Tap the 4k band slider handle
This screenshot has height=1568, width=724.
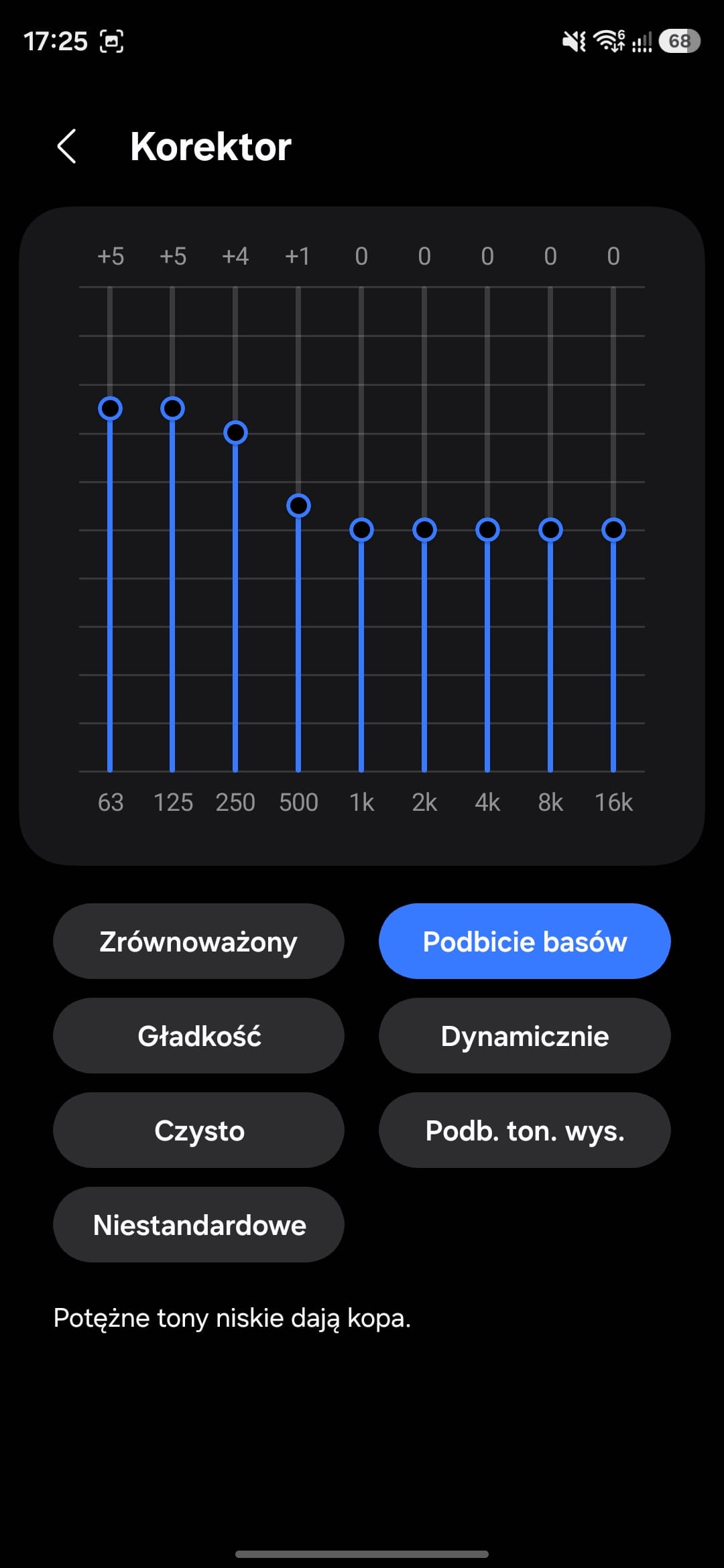pyautogui.click(x=487, y=530)
